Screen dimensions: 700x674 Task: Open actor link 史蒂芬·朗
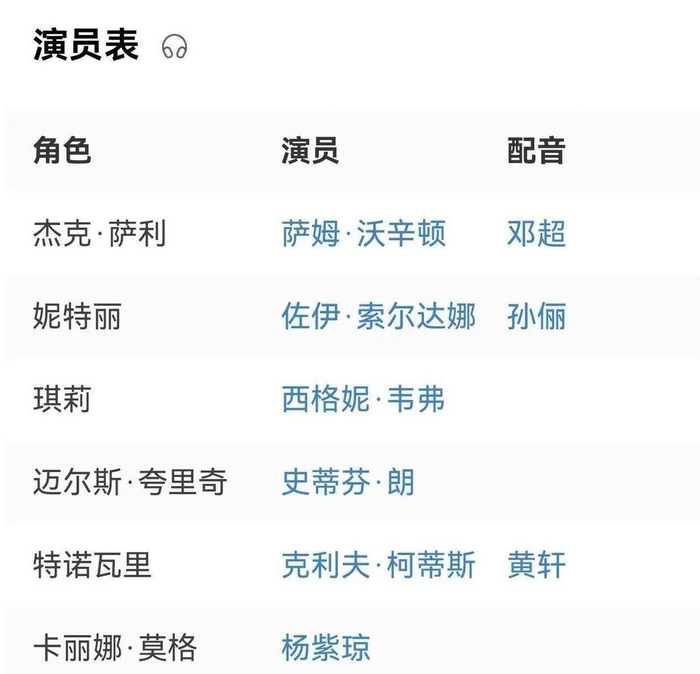(x=348, y=483)
